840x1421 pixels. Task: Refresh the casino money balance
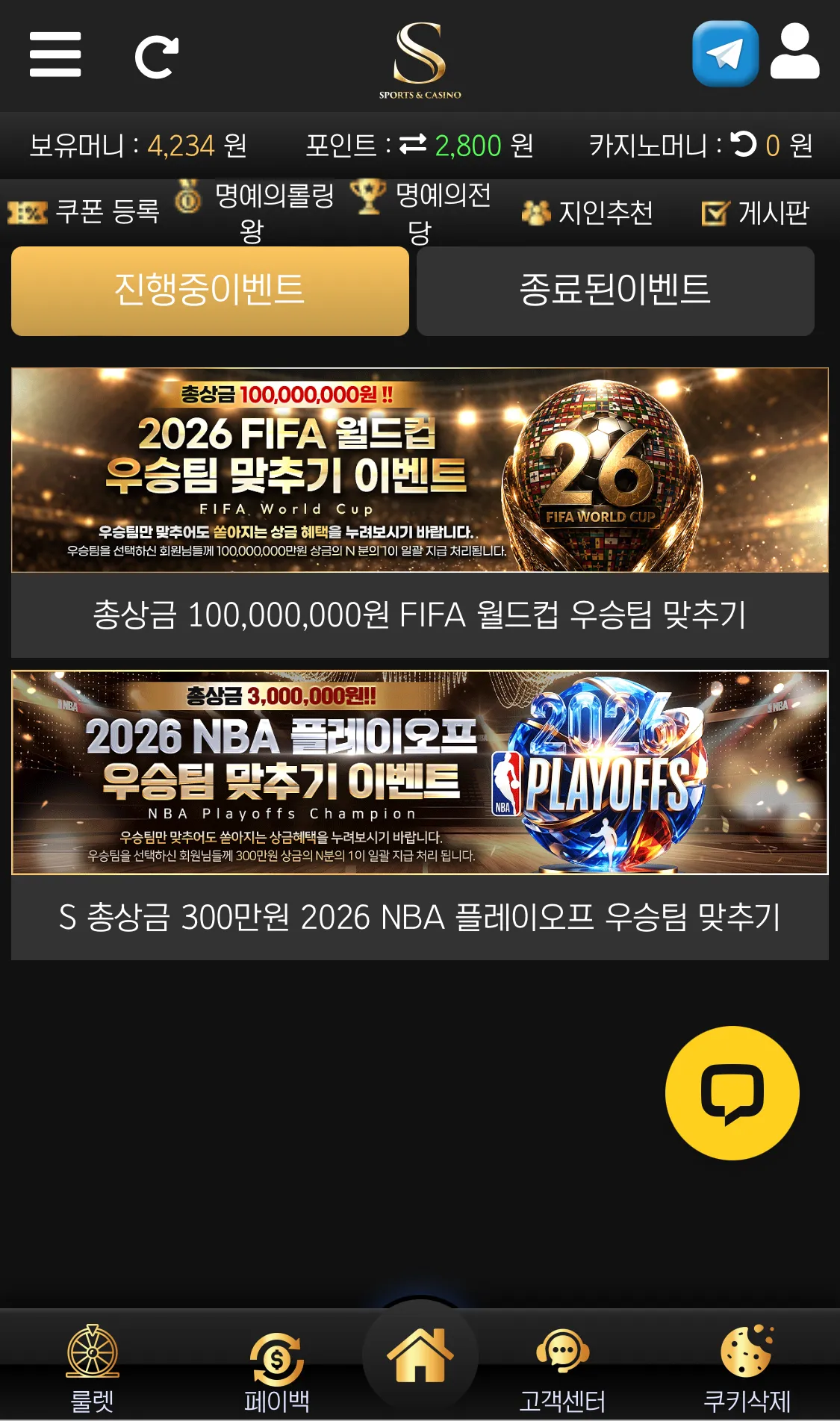click(x=743, y=143)
